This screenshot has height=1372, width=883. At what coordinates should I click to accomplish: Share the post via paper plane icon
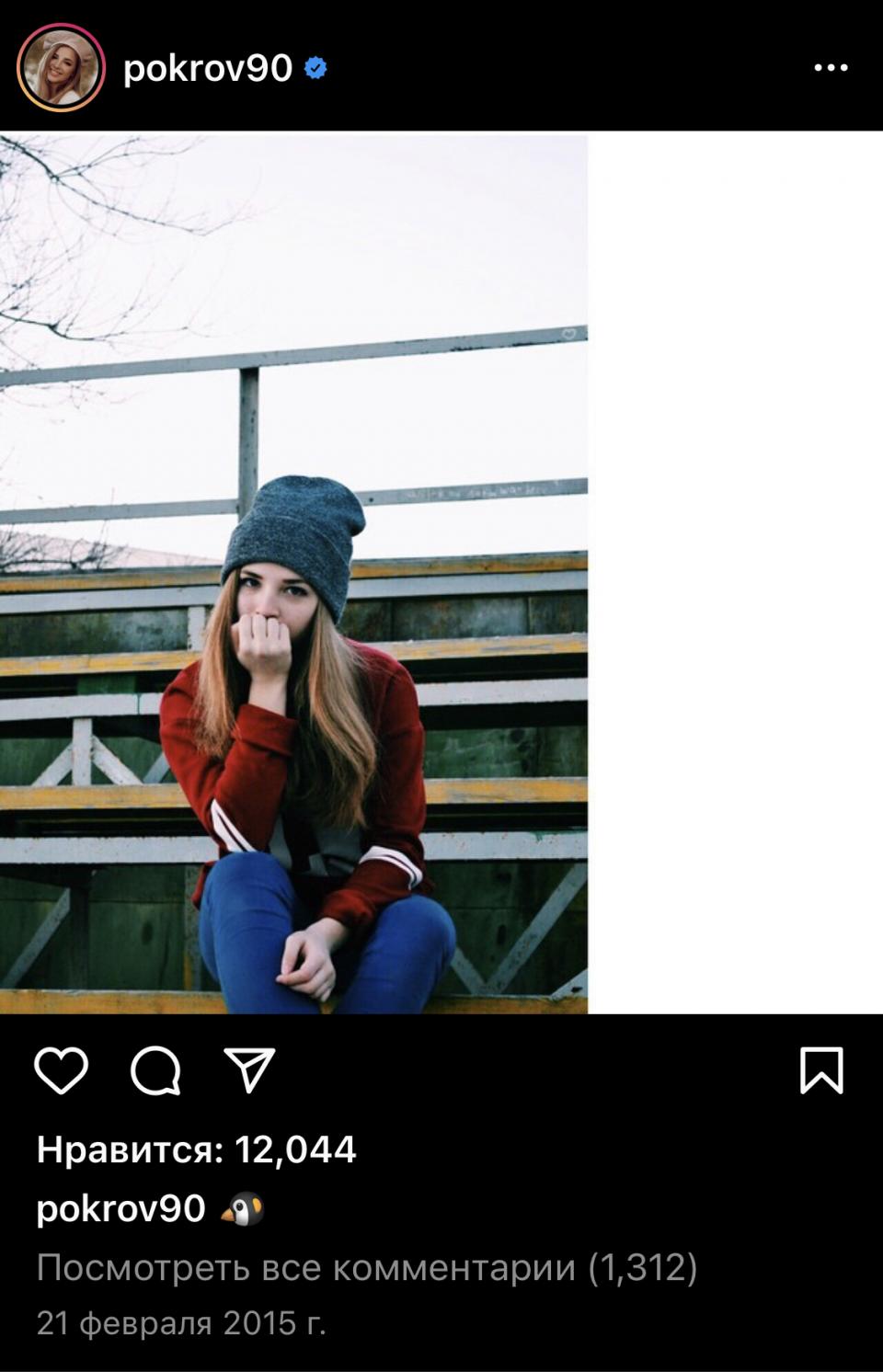pos(249,1070)
